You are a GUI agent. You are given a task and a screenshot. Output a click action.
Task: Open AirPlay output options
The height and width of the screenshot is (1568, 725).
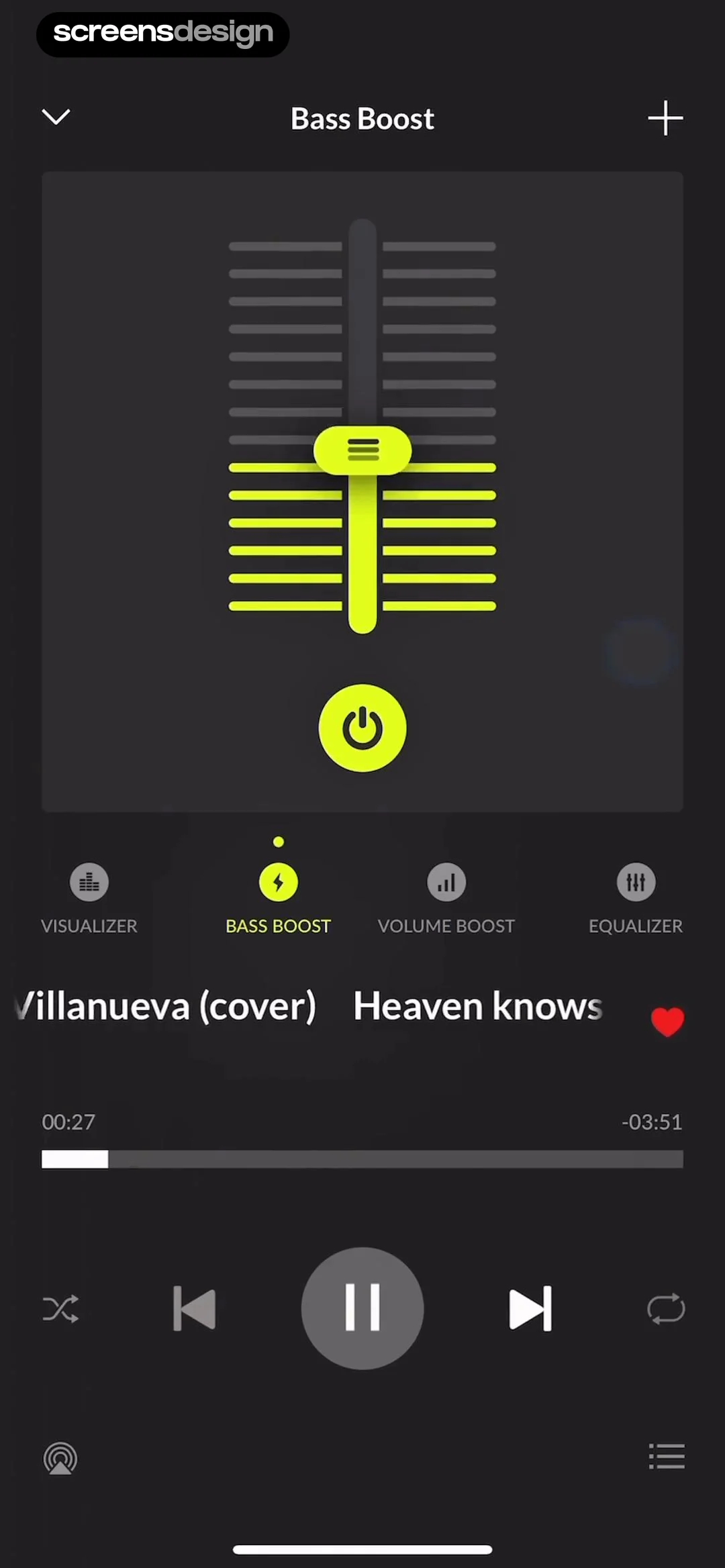click(60, 1458)
